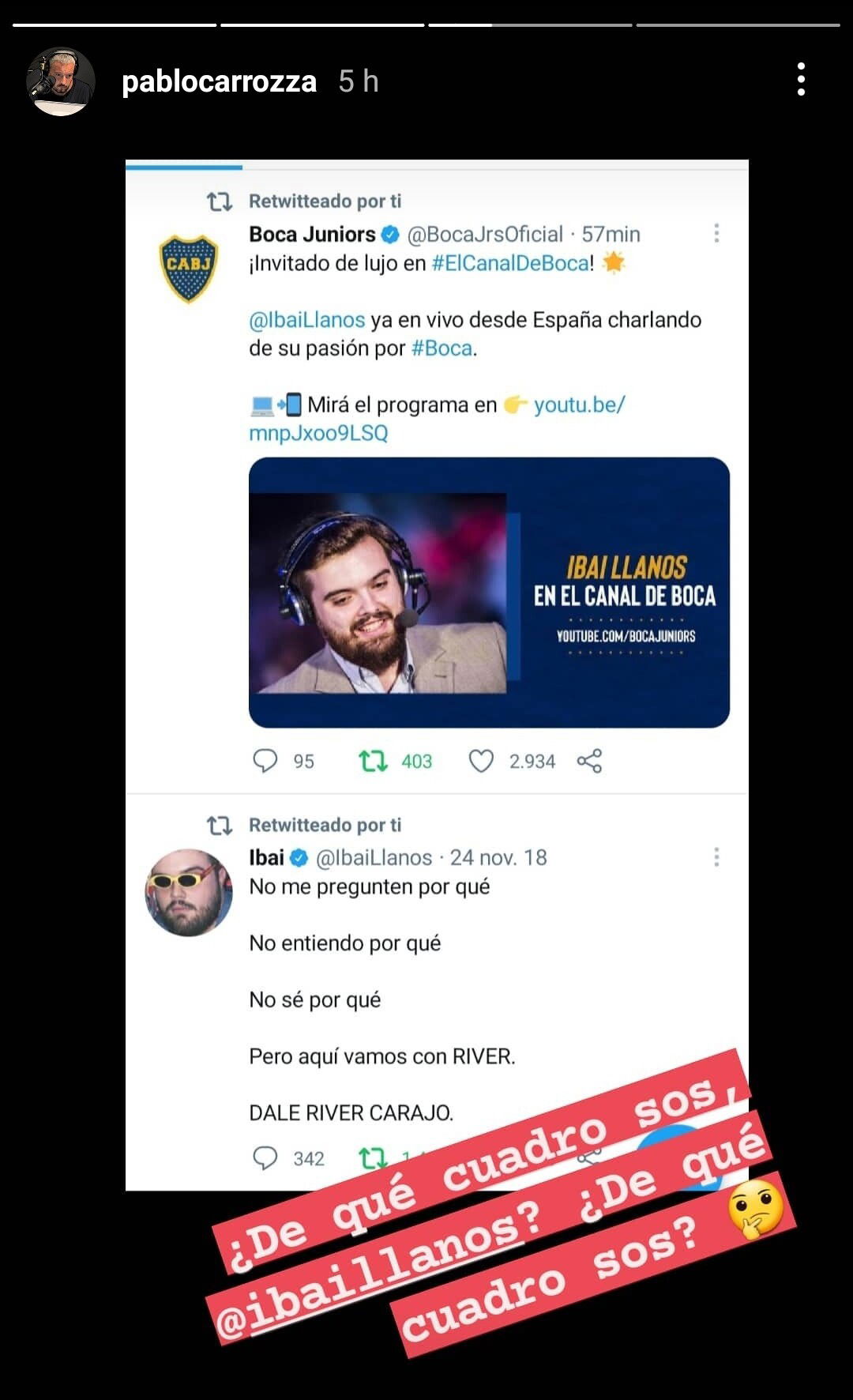Tap the pablocarrozza username
853x1400 pixels.
219,81
